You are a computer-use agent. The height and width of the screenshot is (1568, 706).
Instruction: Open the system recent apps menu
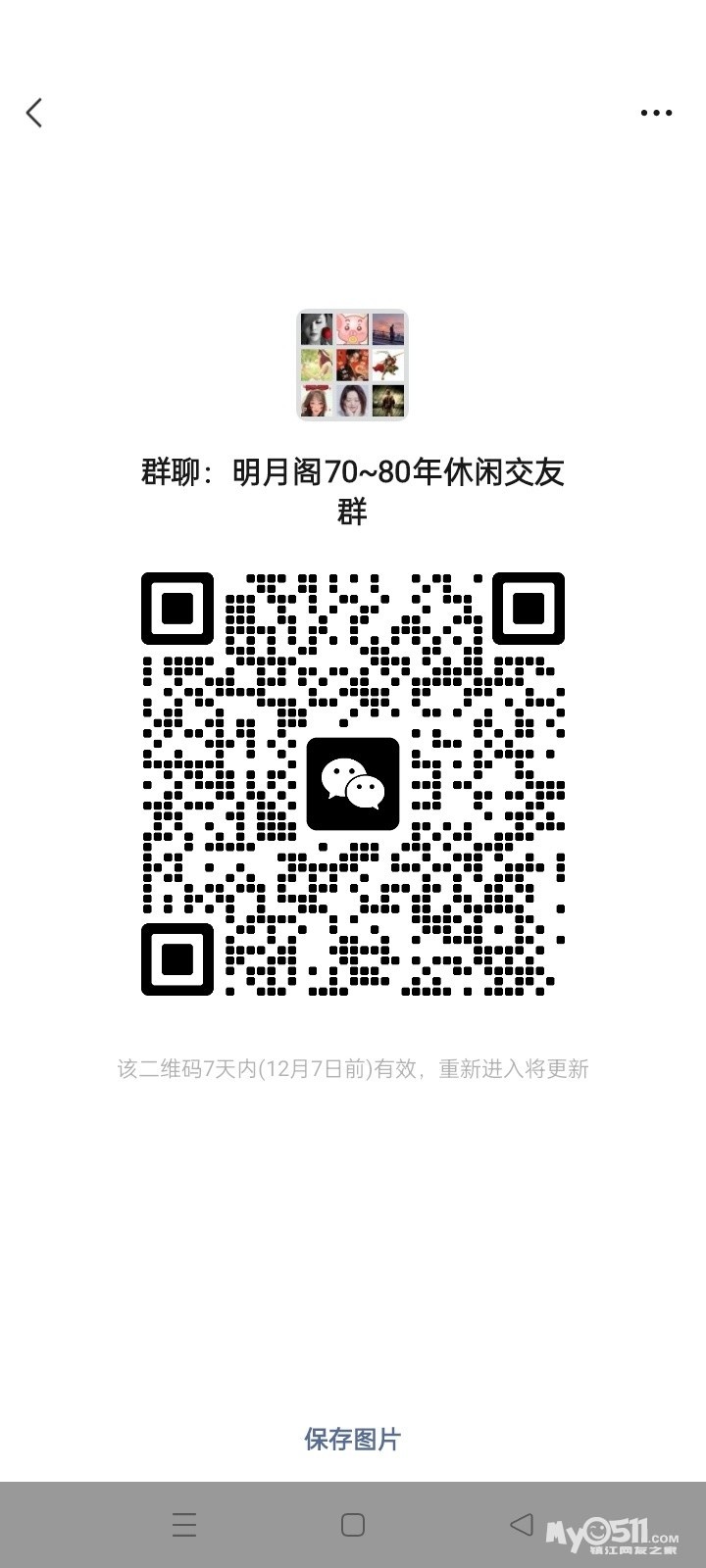coord(184,1525)
